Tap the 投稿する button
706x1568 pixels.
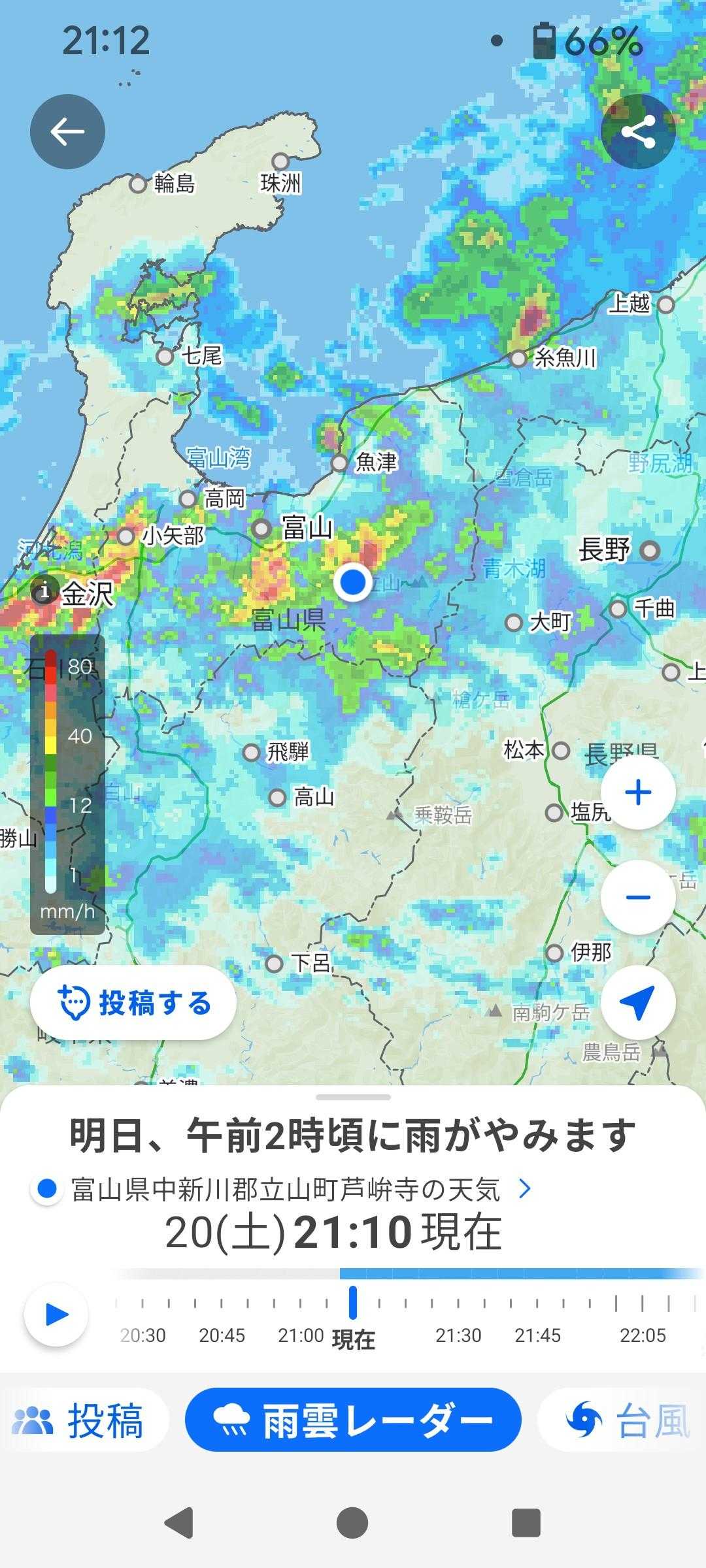[133, 1003]
